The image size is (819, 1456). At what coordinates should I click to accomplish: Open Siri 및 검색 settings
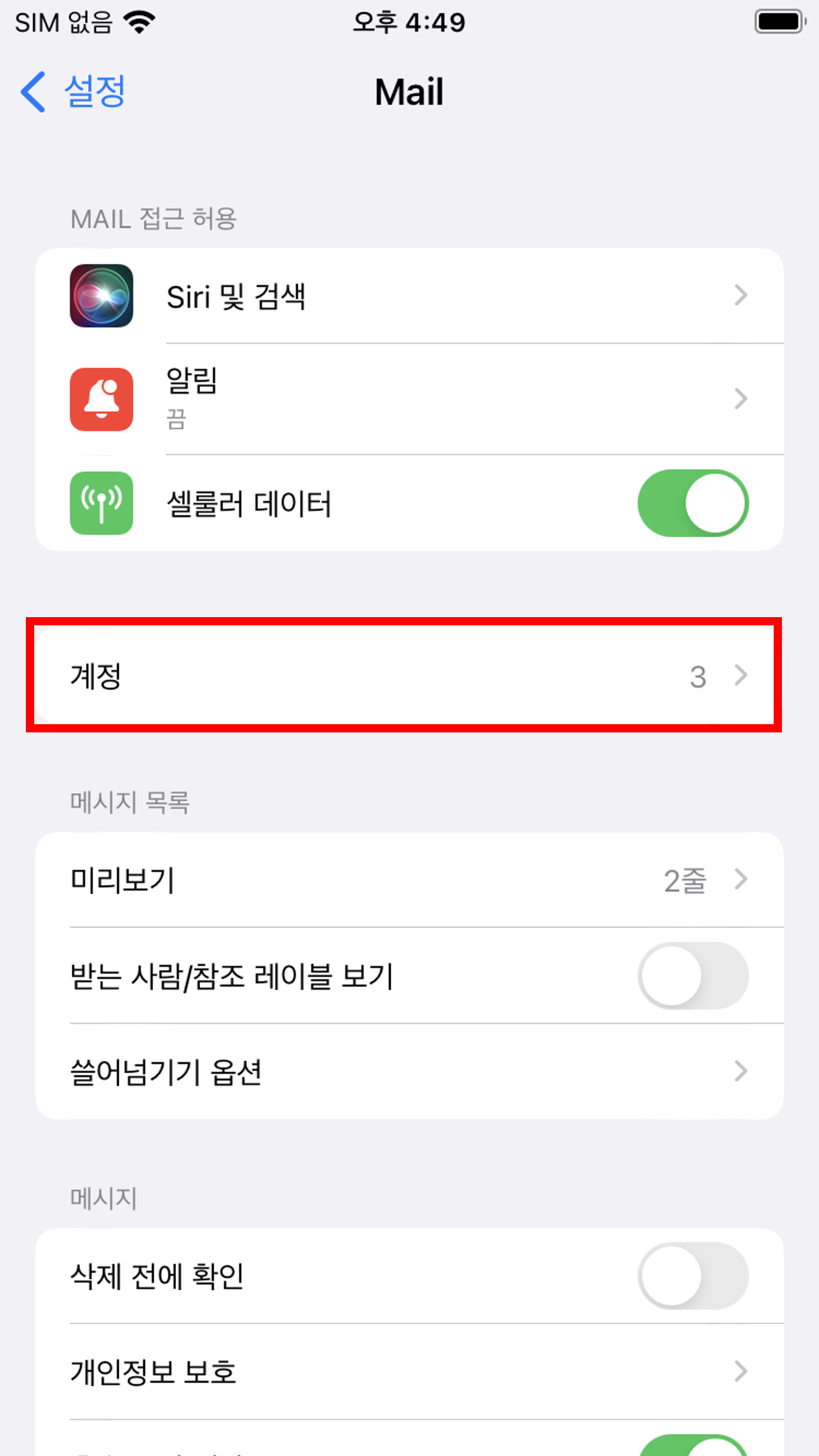click(409, 296)
